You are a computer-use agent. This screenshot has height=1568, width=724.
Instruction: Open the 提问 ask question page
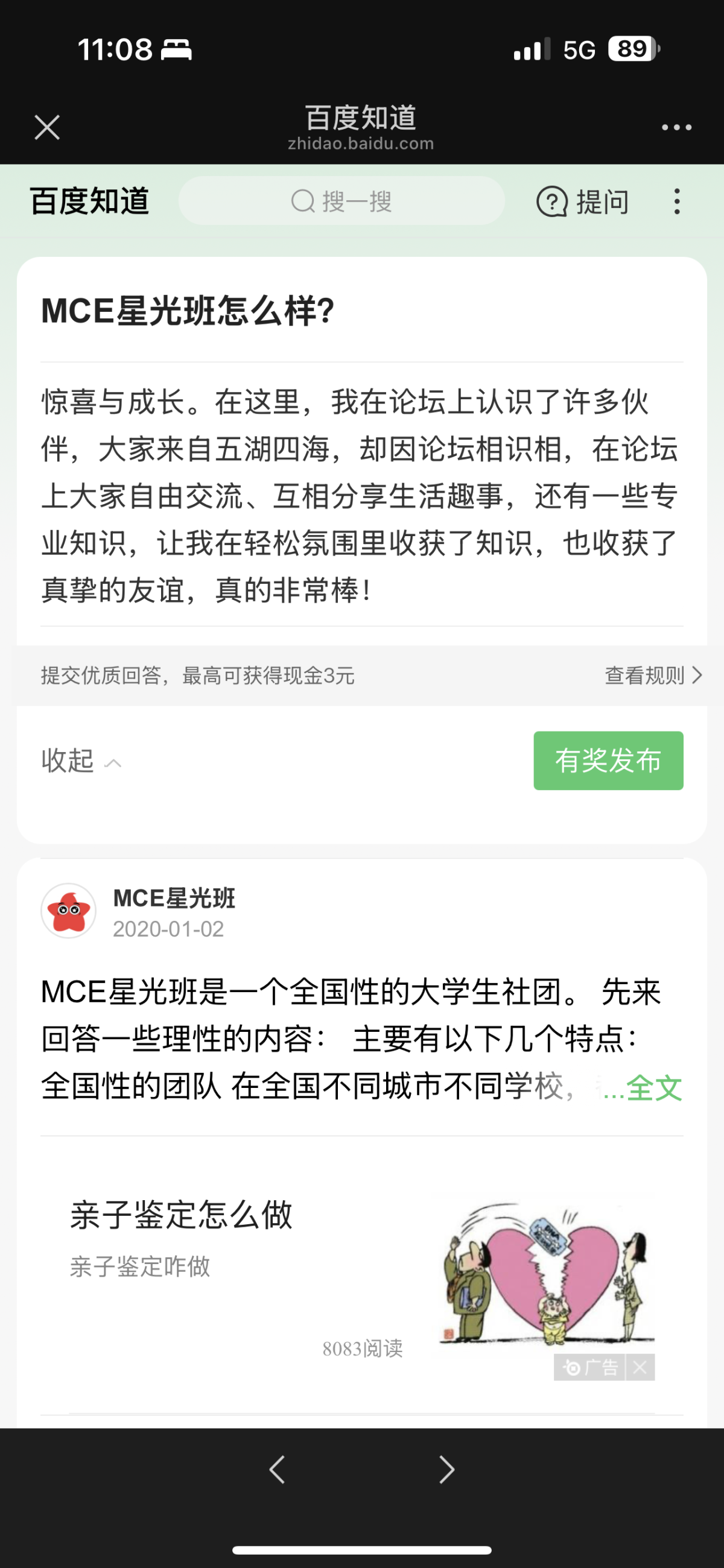click(583, 201)
